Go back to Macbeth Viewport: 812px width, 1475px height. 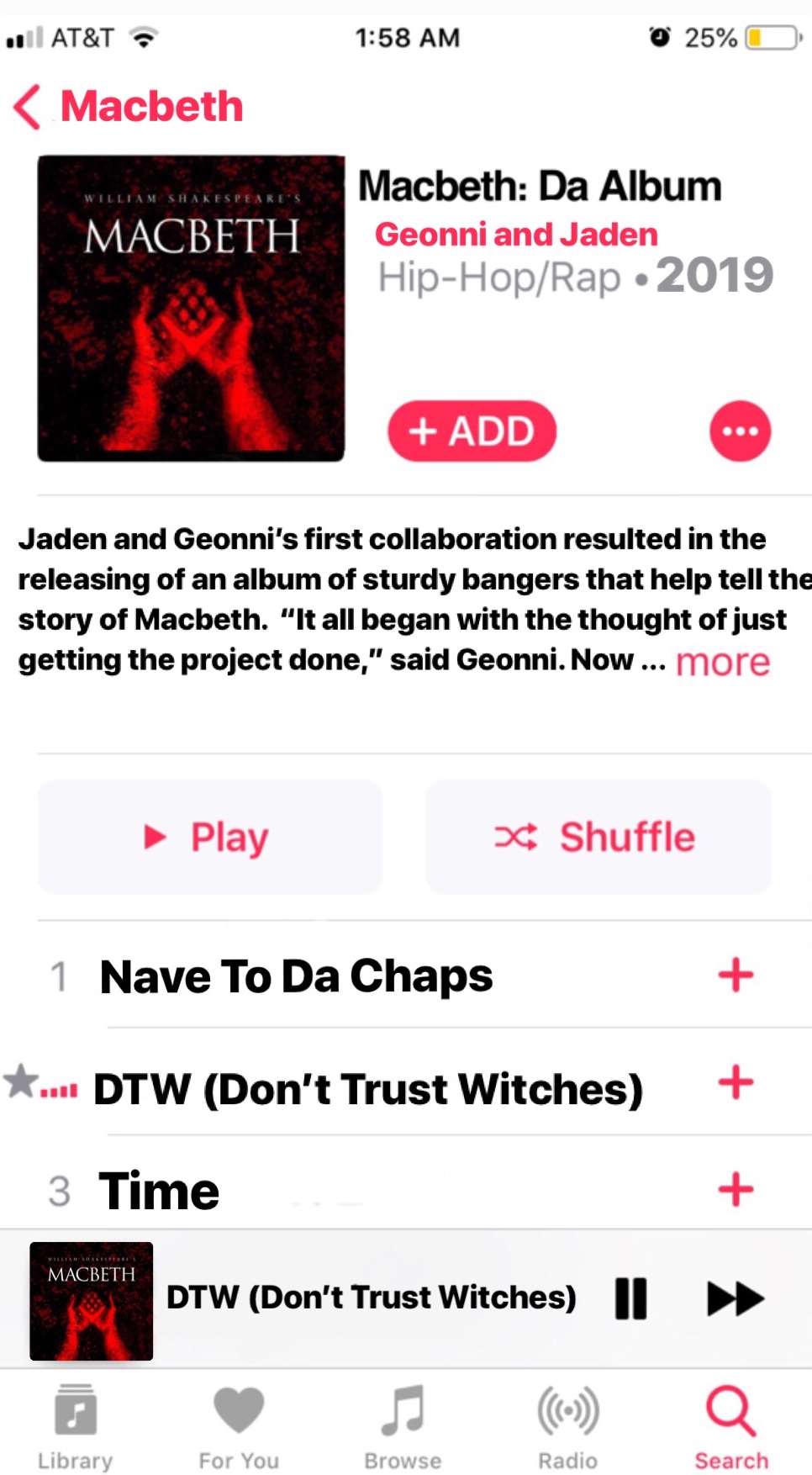[x=128, y=107]
